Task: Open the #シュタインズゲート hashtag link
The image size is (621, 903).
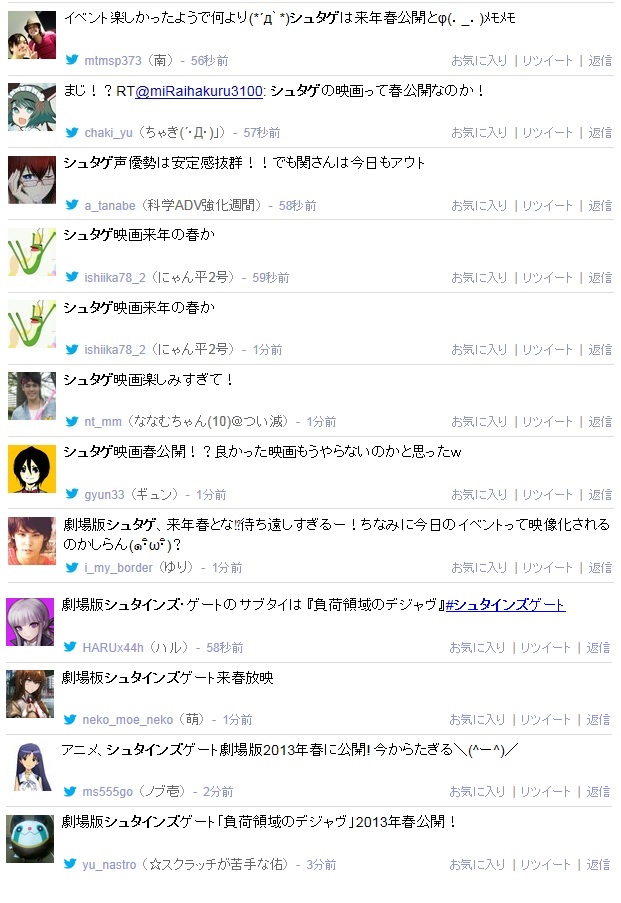Action: pos(505,605)
